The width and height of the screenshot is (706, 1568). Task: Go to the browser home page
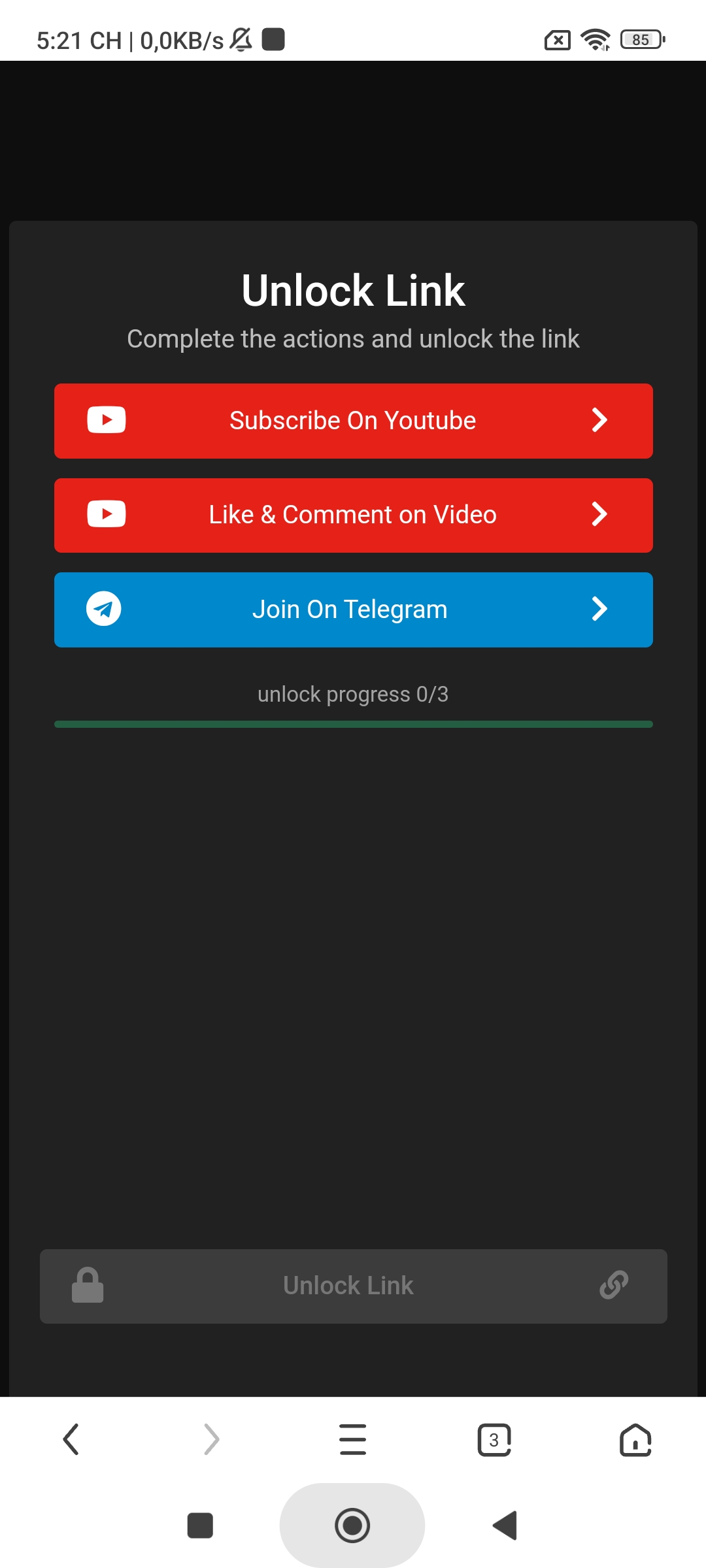coord(635,1439)
